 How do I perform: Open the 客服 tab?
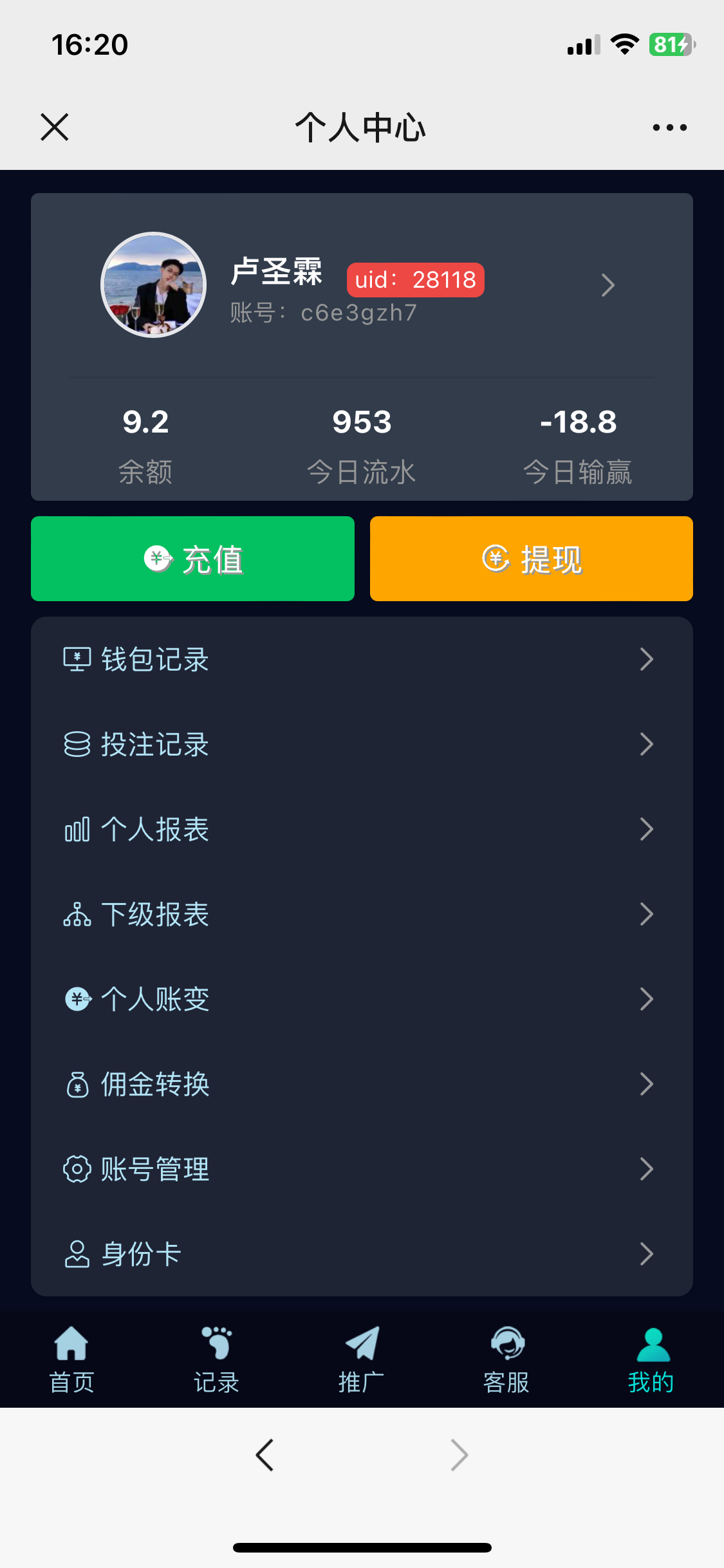pyautogui.click(x=506, y=1359)
